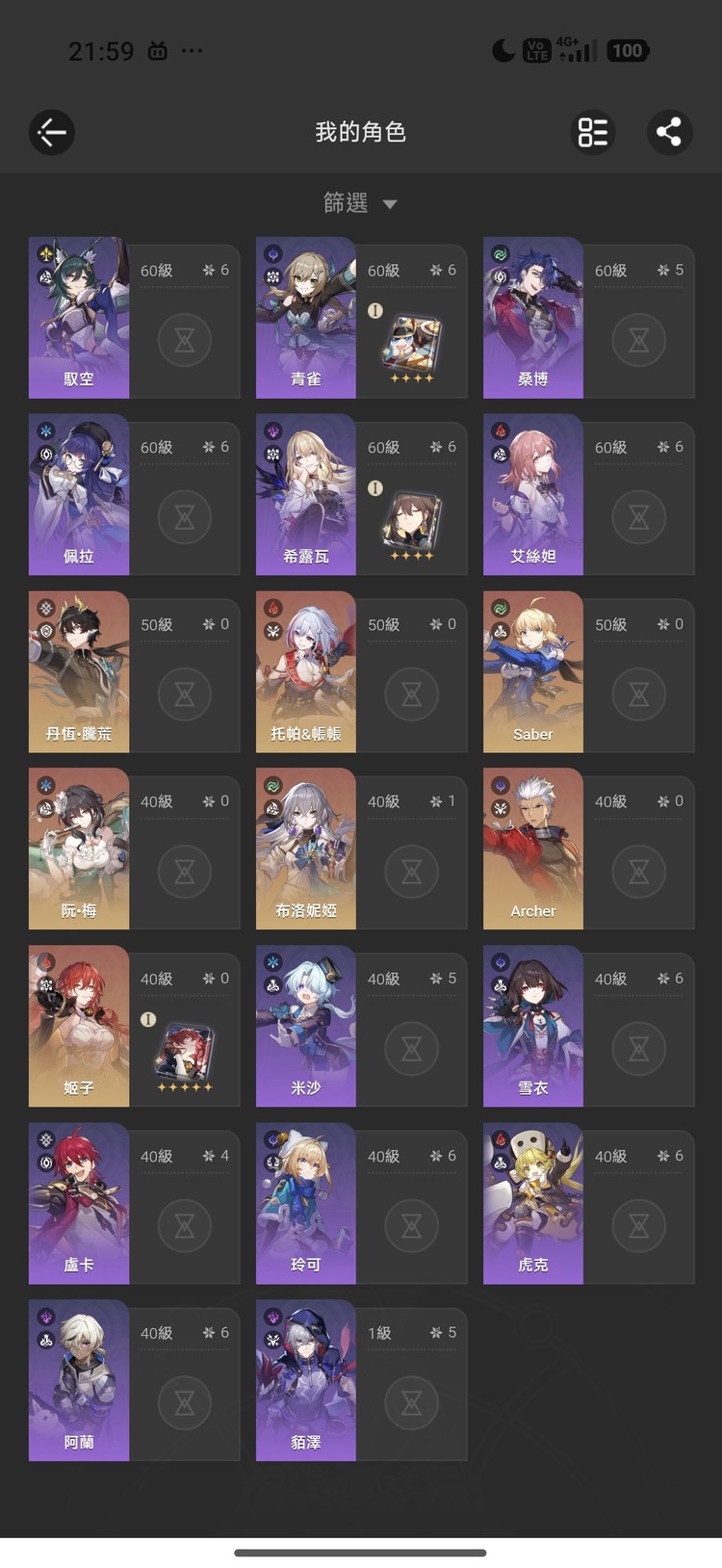722x1568 pixels.
Task: Go back using the arrow icon
Action: (x=52, y=132)
